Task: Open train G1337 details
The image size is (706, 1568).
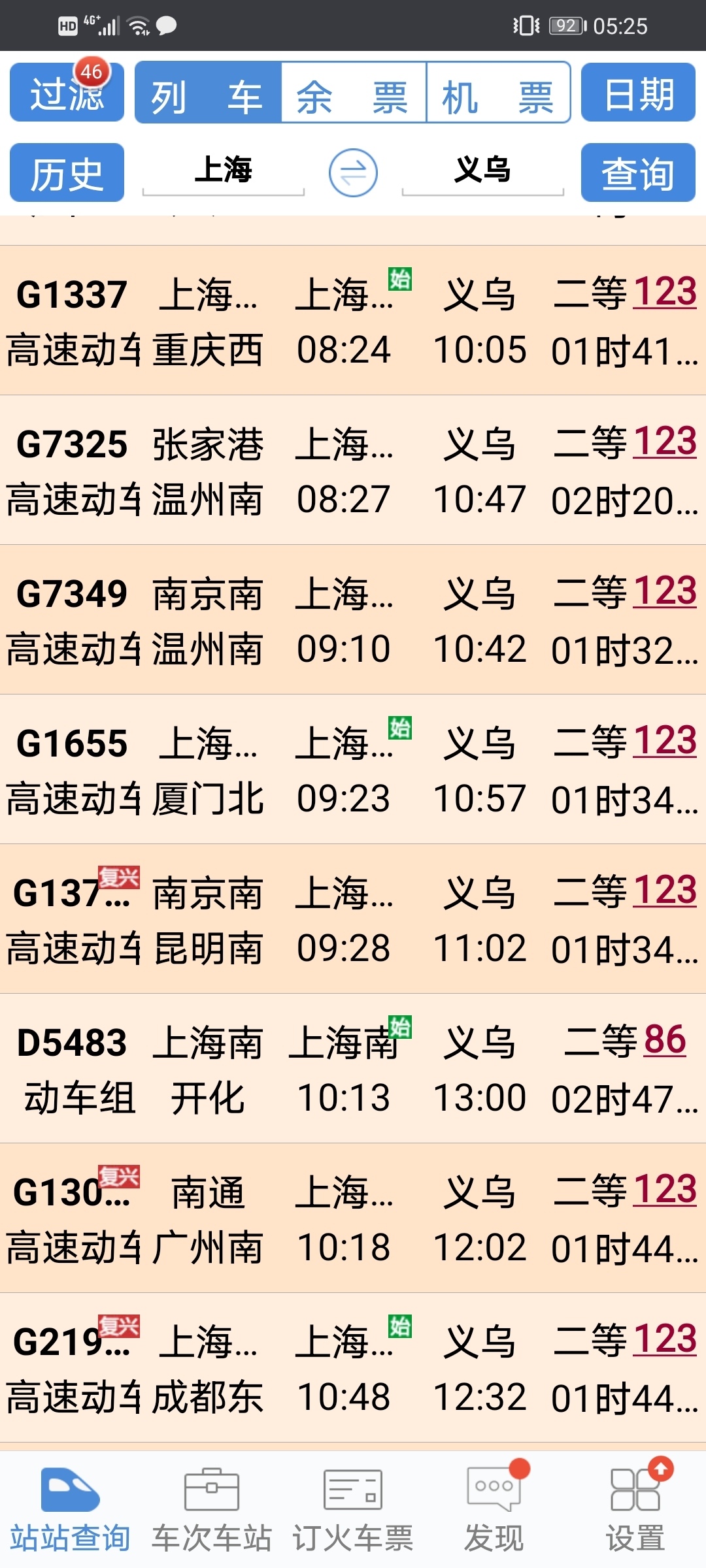Action: (x=353, y=320)
